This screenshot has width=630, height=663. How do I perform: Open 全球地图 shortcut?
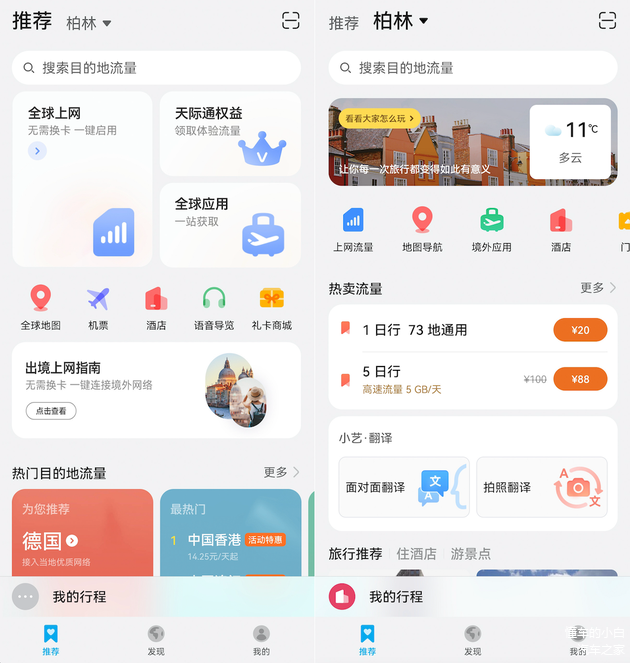40,307
